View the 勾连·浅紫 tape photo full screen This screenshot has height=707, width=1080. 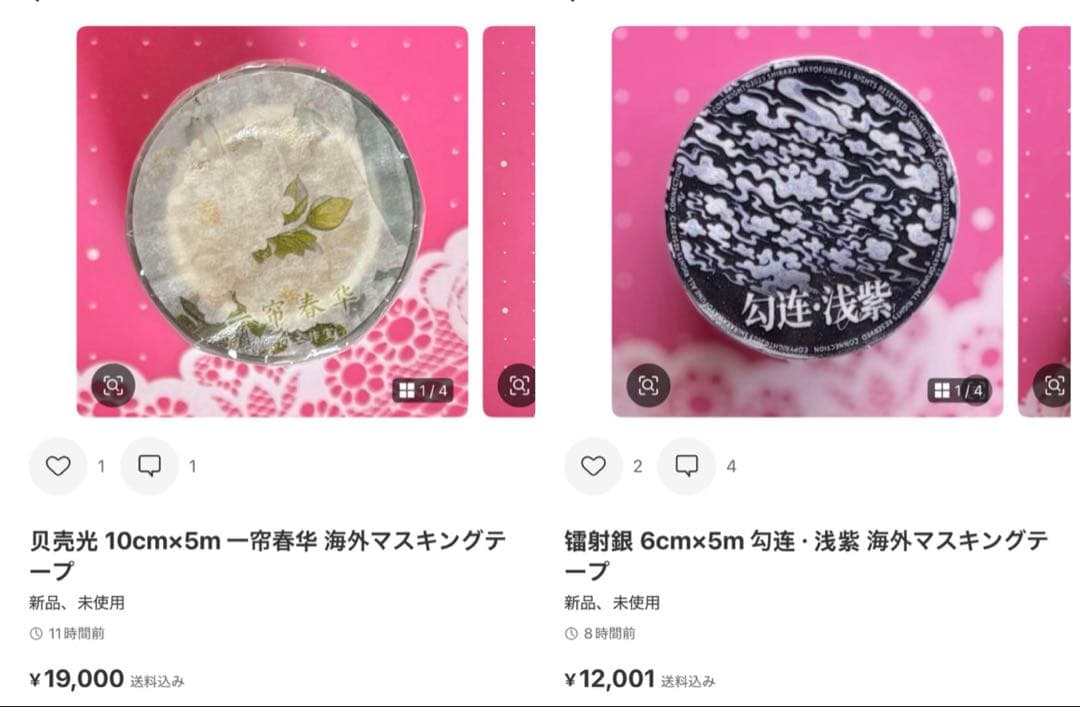click(807, 210)
